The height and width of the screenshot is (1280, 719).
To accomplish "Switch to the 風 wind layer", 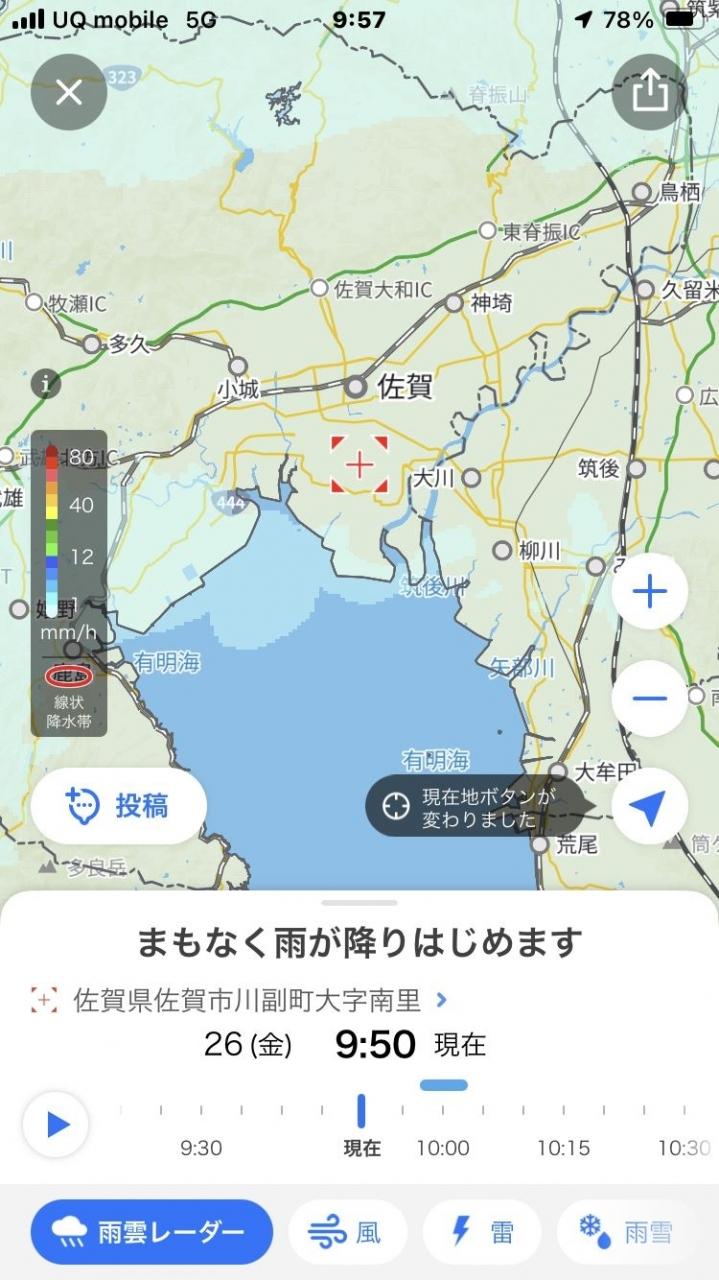I will (348, 1232).
